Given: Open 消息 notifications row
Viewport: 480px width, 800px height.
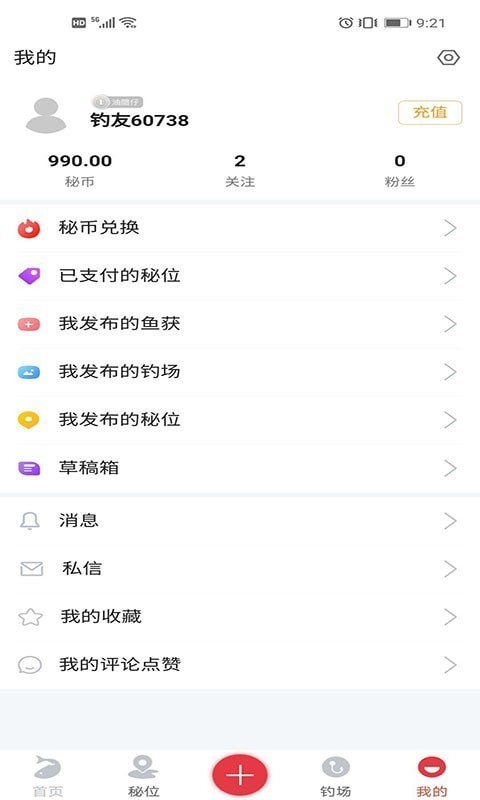Looking at the screenshot, I should click(240, 521).
